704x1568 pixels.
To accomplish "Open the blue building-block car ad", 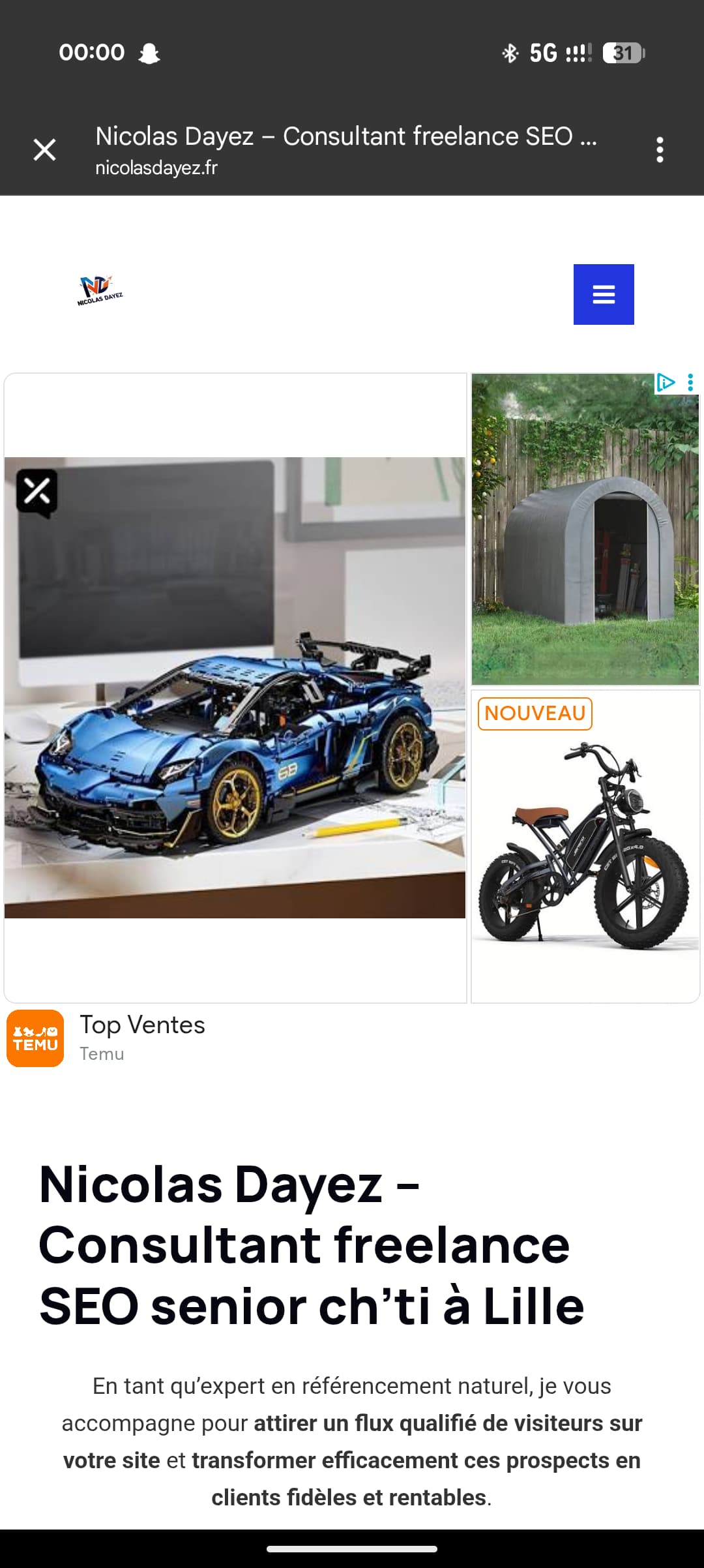I will pos(235,687).
